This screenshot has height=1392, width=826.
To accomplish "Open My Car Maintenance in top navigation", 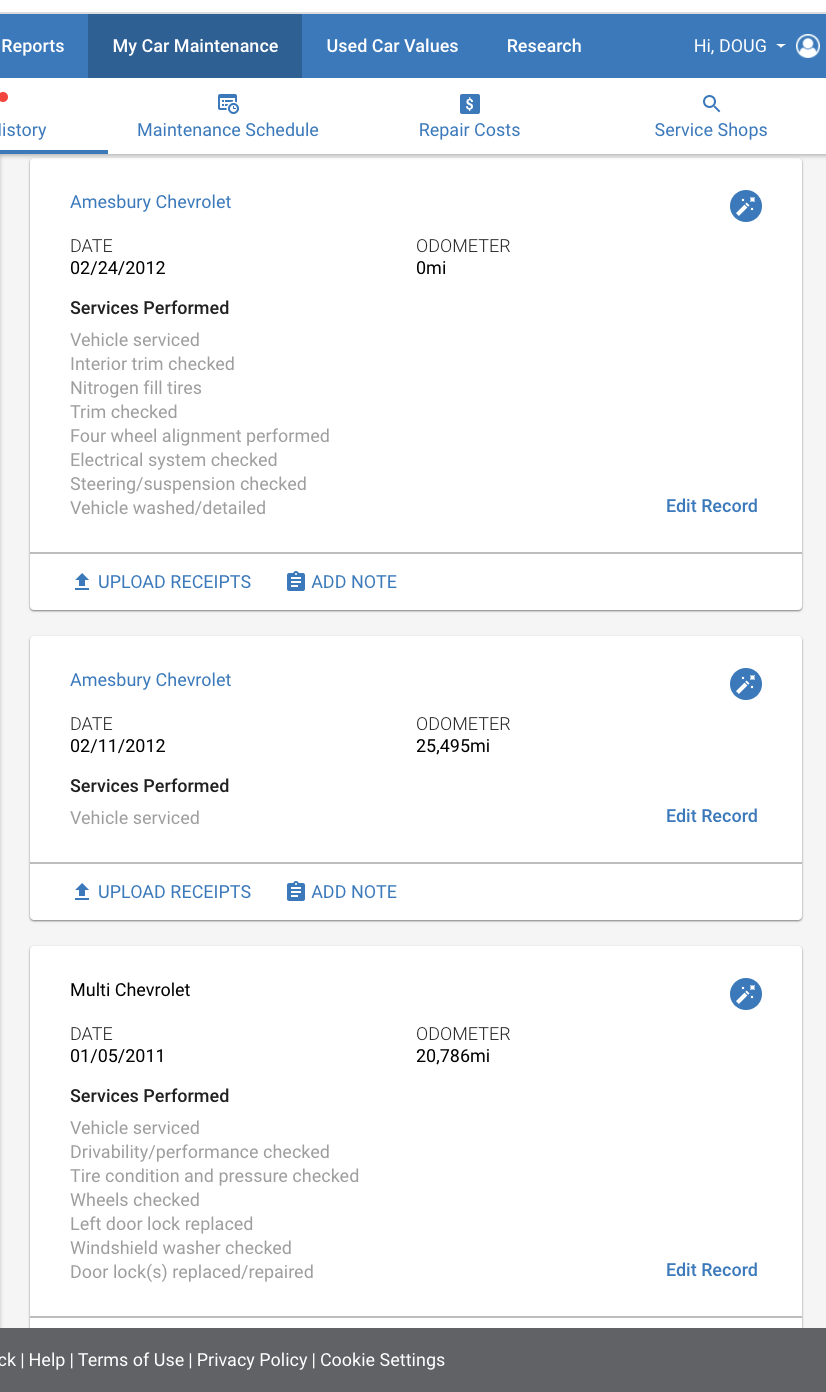I will tap(195, 46).
